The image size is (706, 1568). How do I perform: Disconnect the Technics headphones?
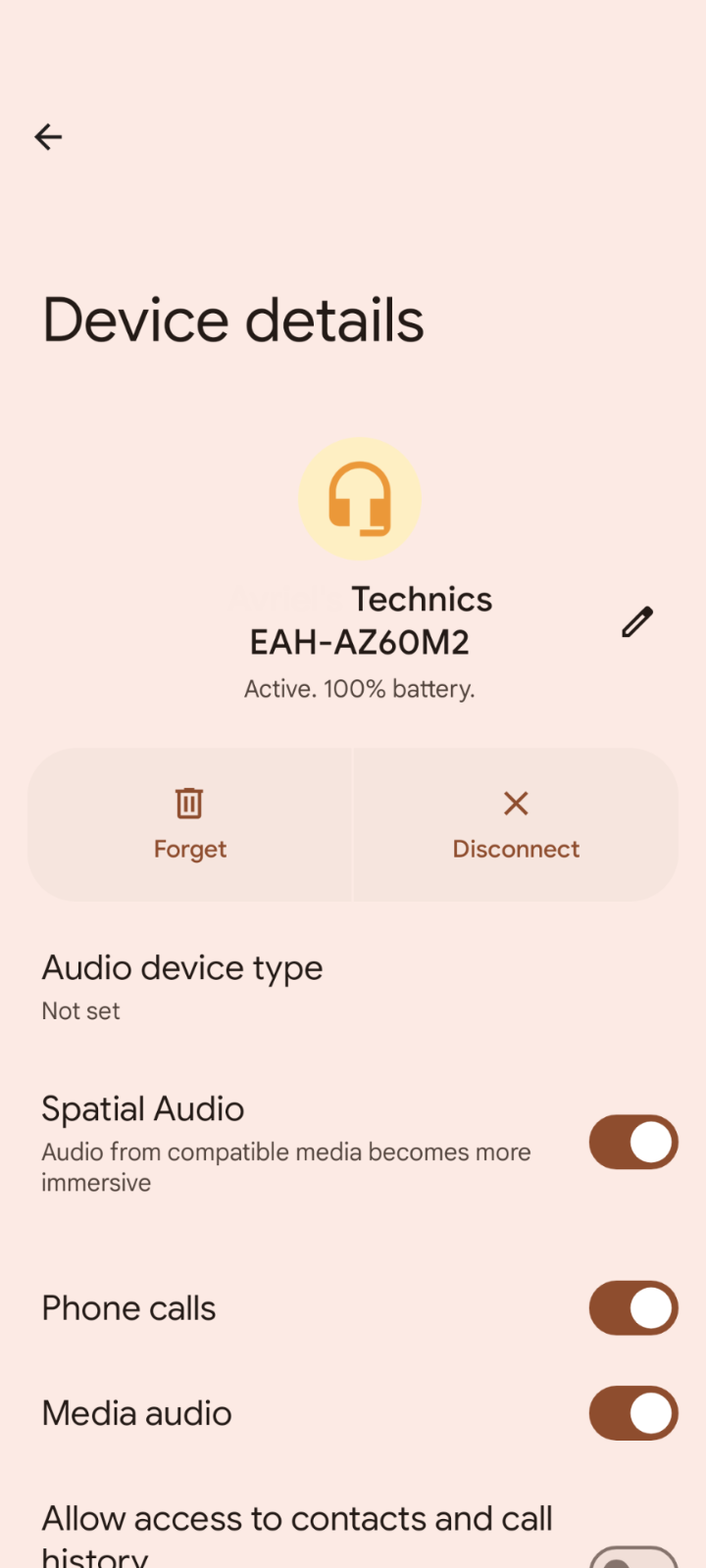516,825
